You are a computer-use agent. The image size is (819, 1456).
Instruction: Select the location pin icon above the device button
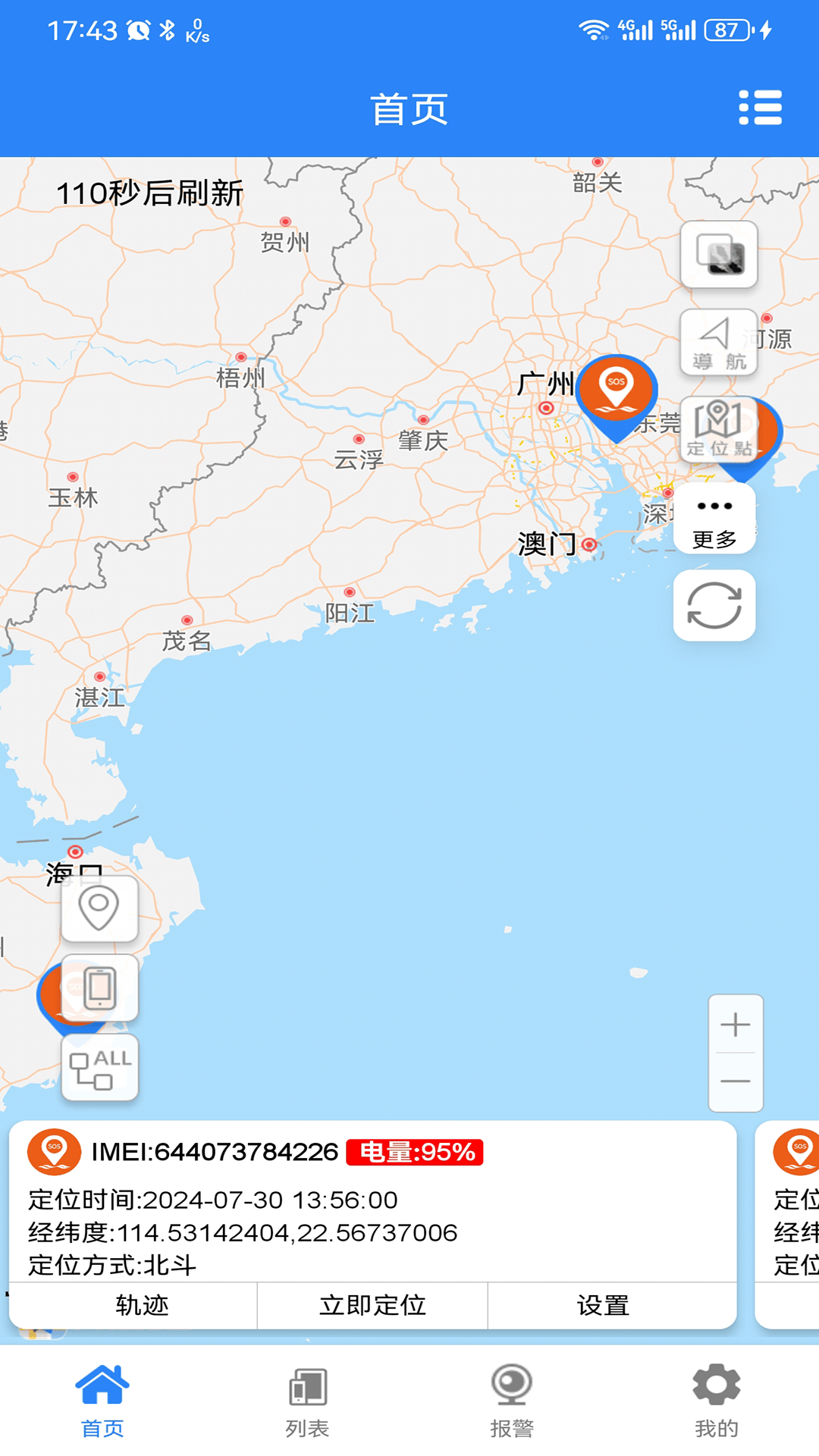[98, 908]
